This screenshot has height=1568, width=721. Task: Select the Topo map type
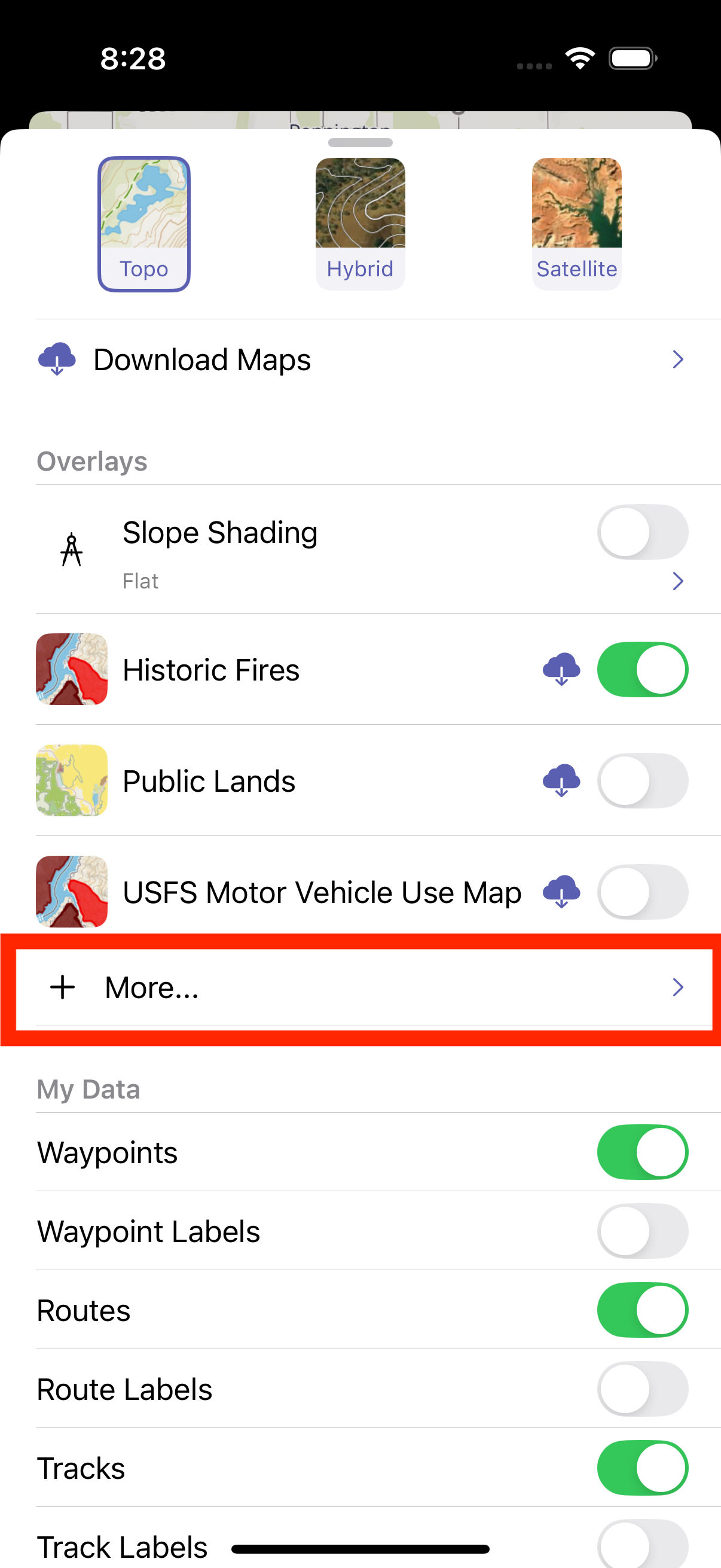pos(143,224)
